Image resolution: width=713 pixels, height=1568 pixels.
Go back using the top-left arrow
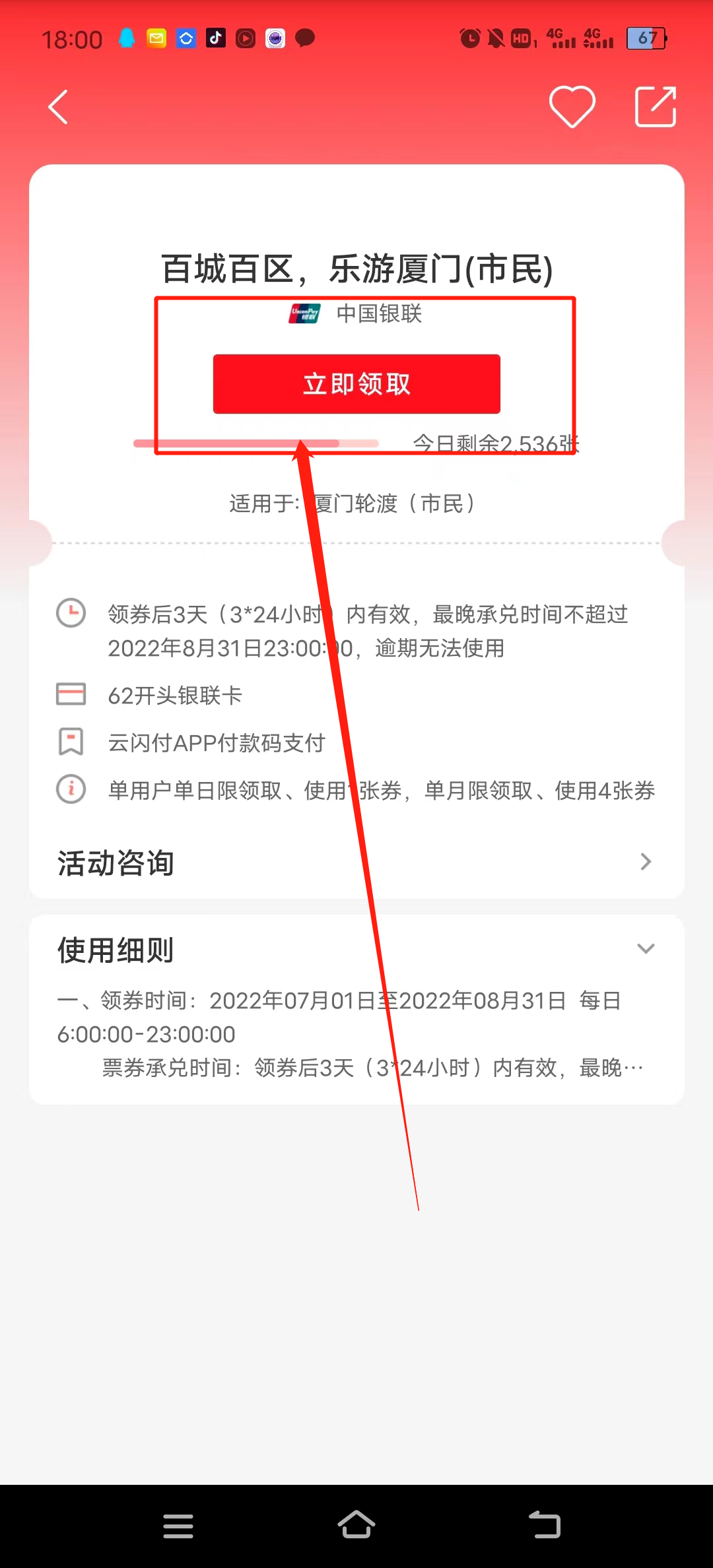[x=58, y=107]
